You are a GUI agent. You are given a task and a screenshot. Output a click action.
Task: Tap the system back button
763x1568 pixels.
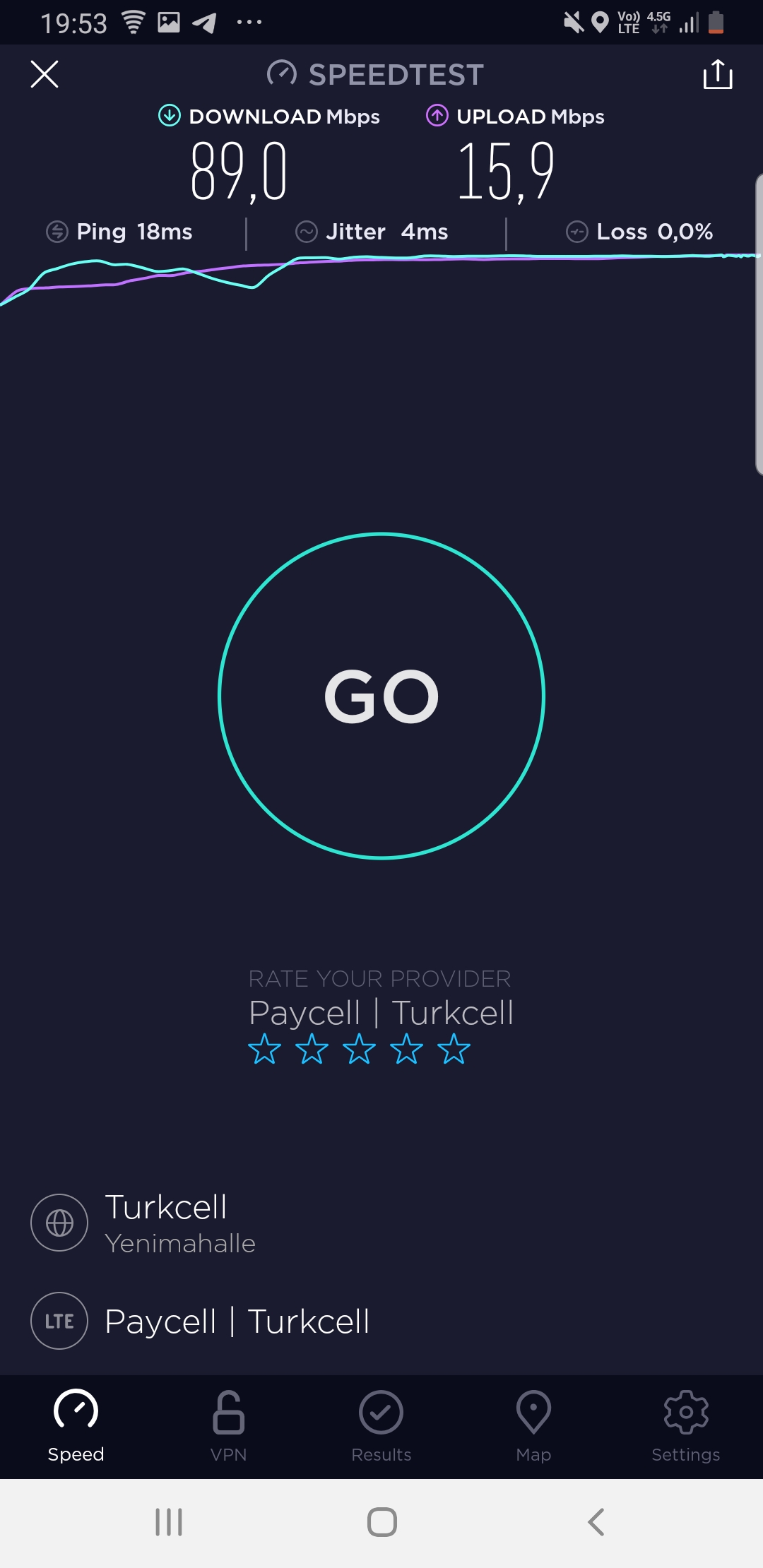[x=596, y=1522]
